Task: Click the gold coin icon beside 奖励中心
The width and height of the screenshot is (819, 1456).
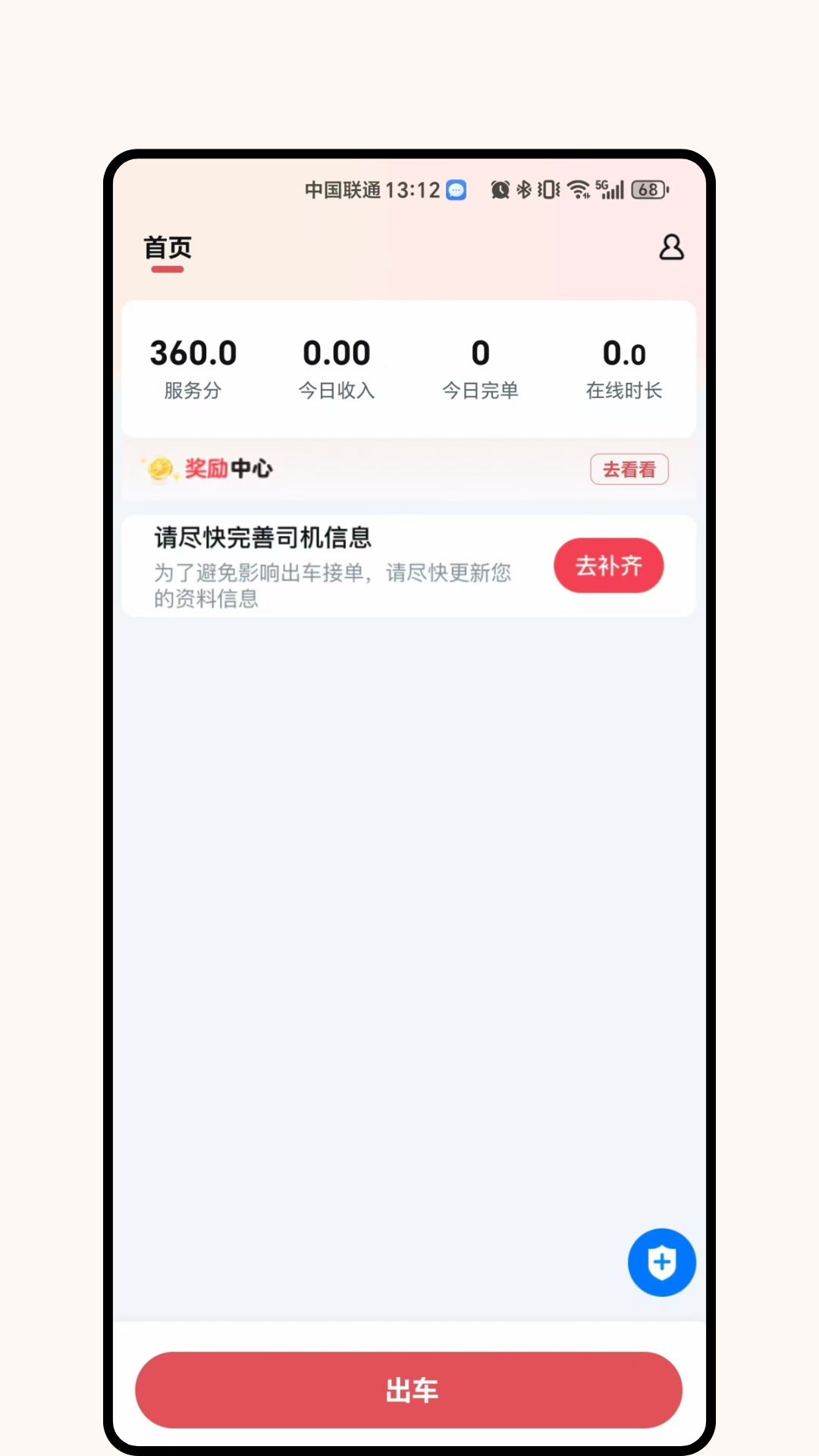Action: point(160,469)
